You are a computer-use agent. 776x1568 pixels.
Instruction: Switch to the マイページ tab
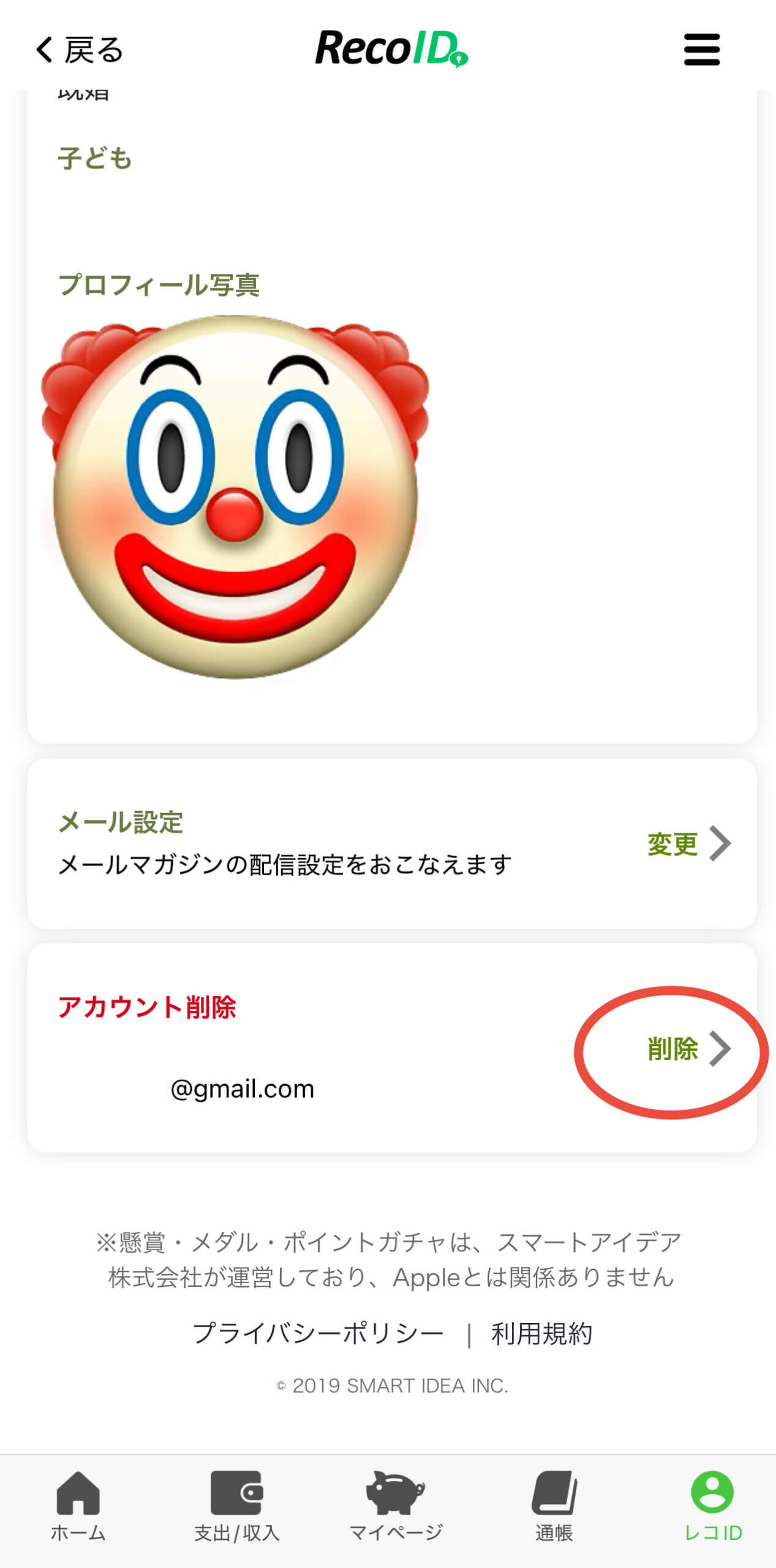pos(396,1506)
